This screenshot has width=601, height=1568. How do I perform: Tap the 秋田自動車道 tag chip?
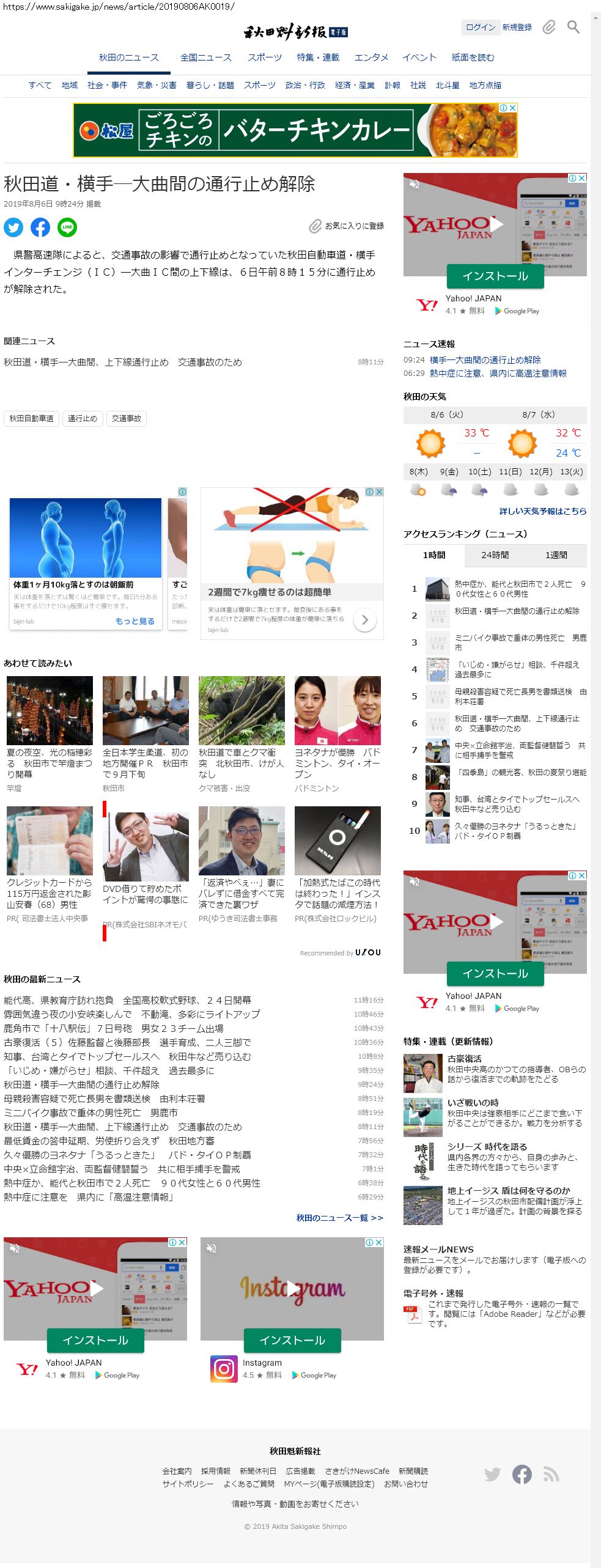[31, 419]
